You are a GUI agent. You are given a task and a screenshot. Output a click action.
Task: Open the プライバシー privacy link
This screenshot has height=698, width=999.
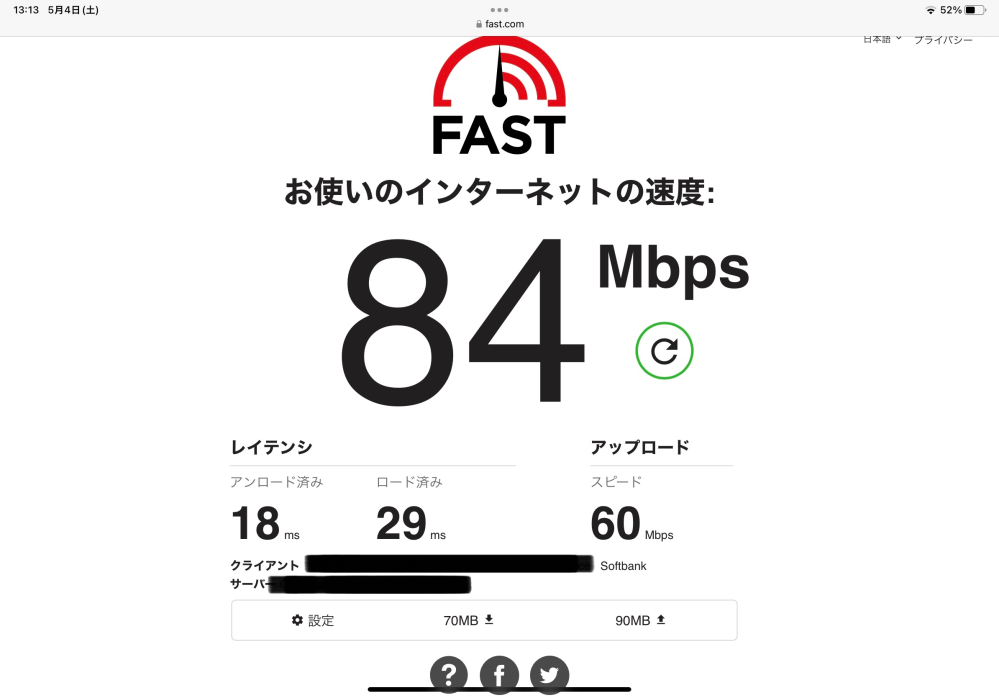pyautogui.click(x=943, y=40)
